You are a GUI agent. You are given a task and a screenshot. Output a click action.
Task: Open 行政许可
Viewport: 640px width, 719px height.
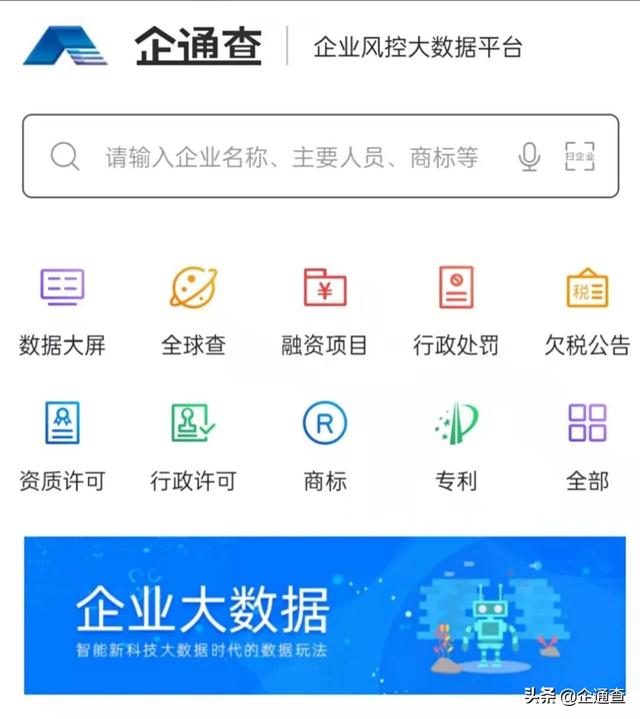193,445
